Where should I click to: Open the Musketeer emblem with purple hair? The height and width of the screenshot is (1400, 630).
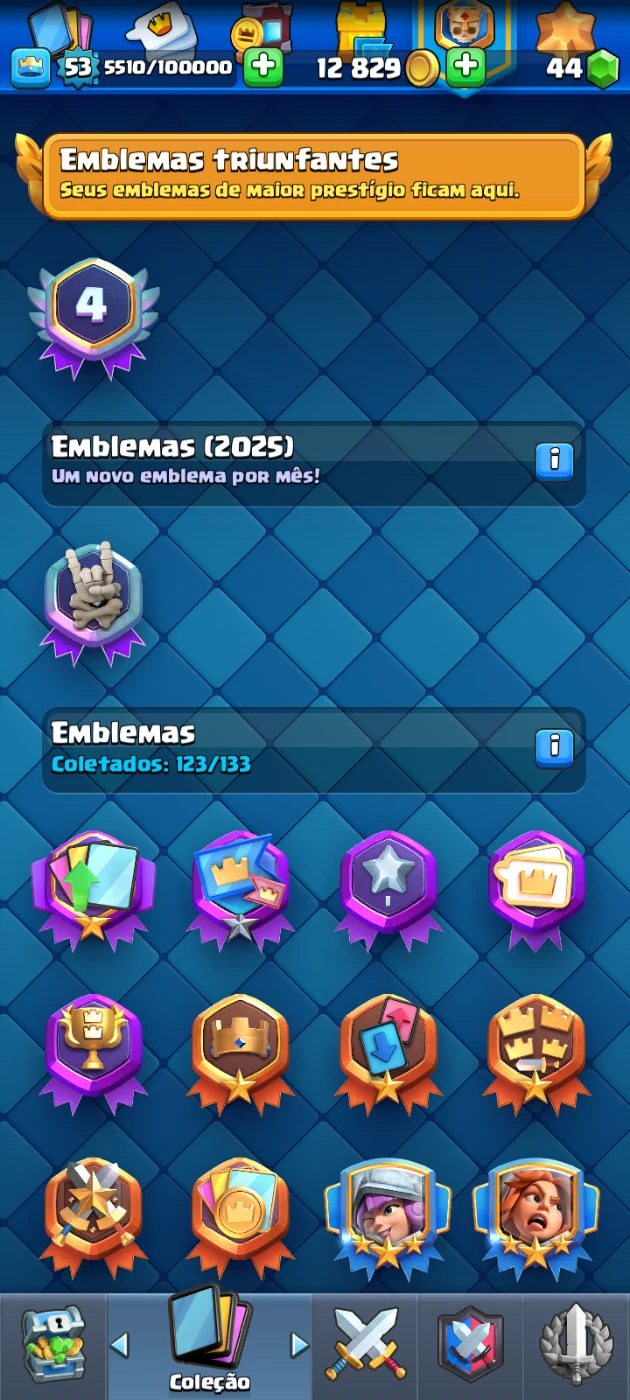coord(388,1212)
